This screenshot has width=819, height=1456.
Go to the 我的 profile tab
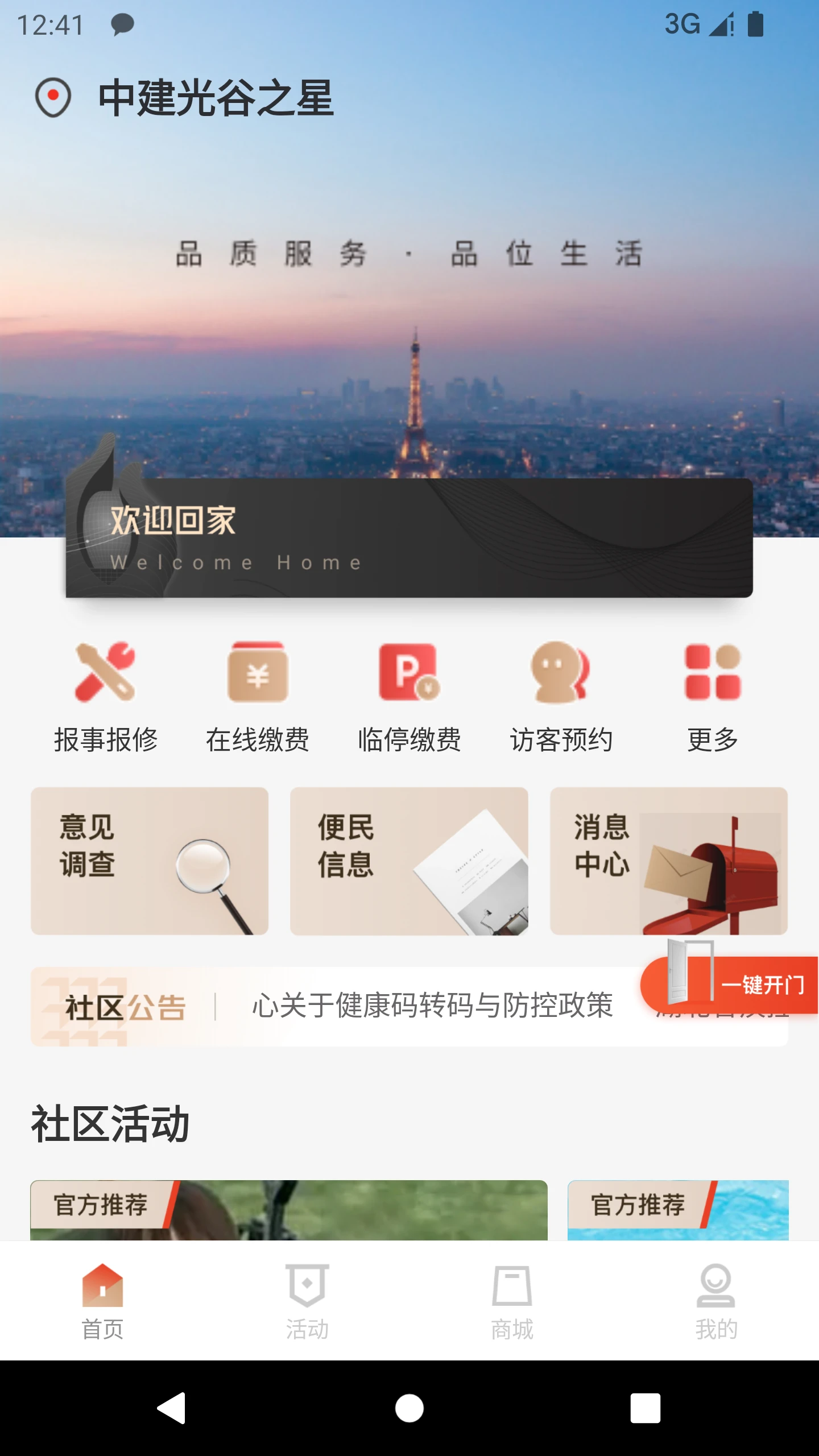[x=716, y=1301]
